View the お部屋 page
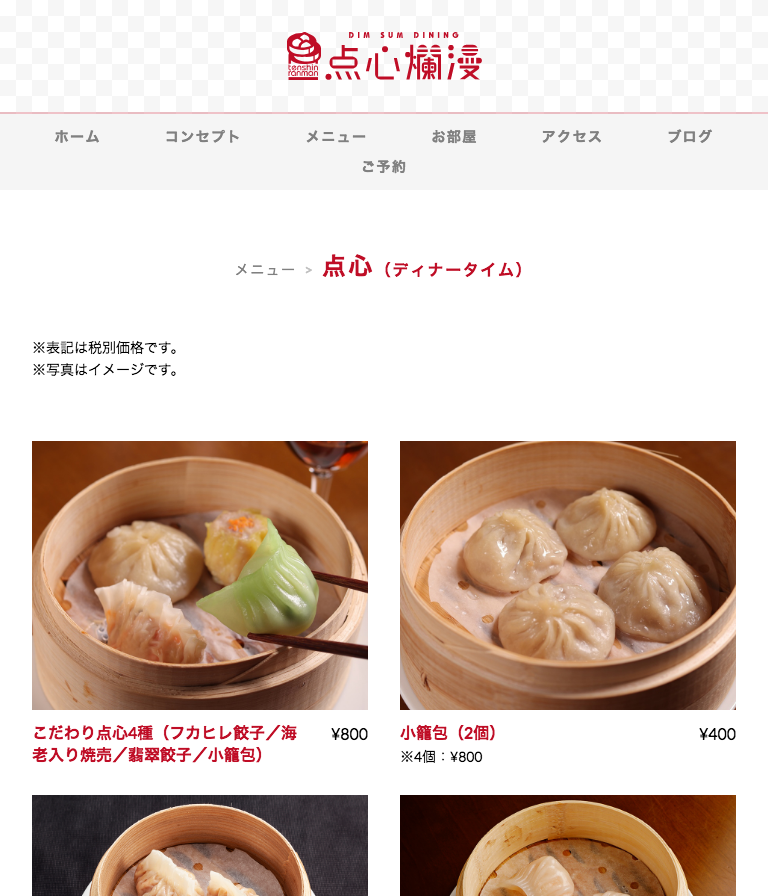 coord(454,137)
